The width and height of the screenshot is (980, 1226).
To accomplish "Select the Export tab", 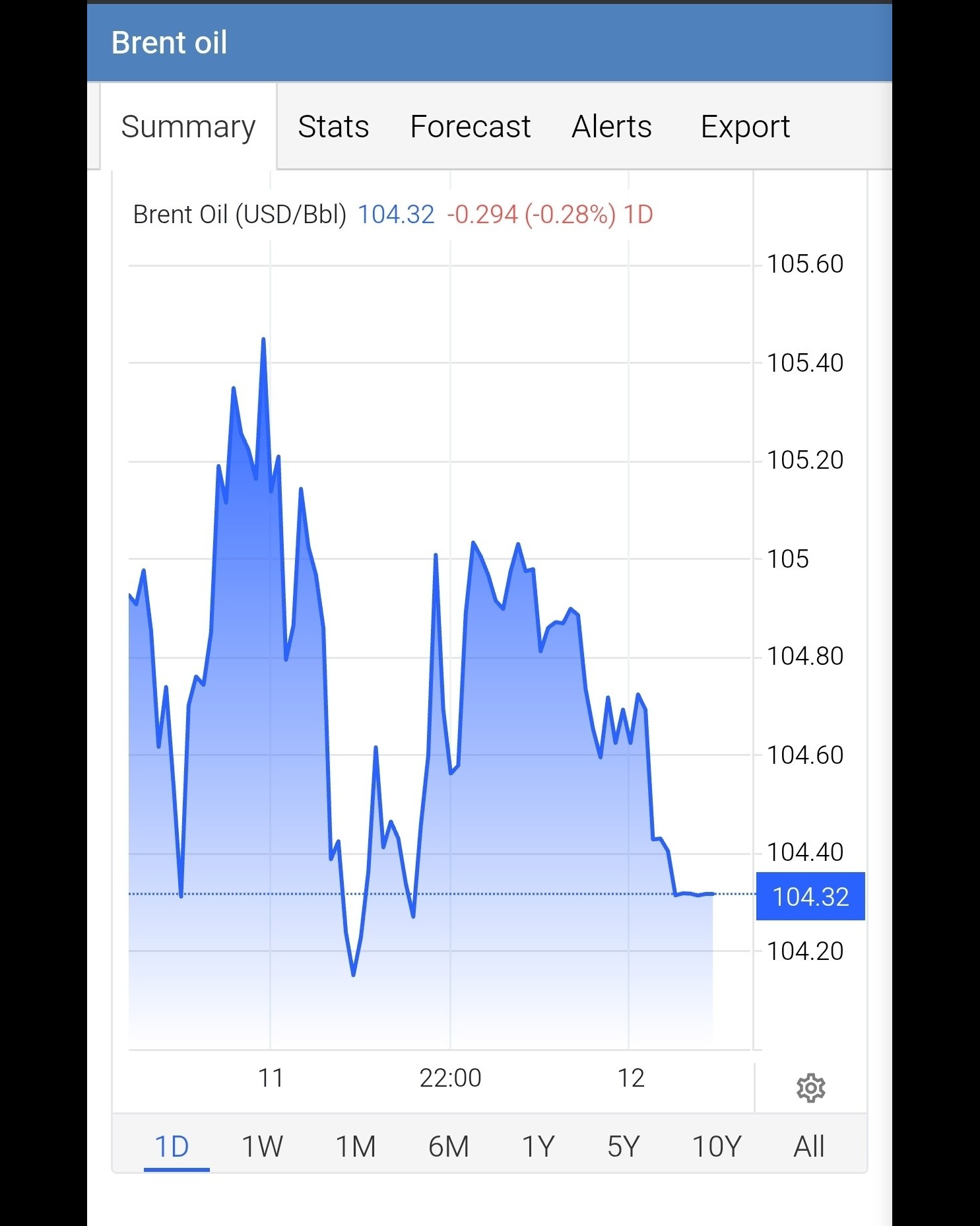I will pyautogui.click(x=745, y=126).
